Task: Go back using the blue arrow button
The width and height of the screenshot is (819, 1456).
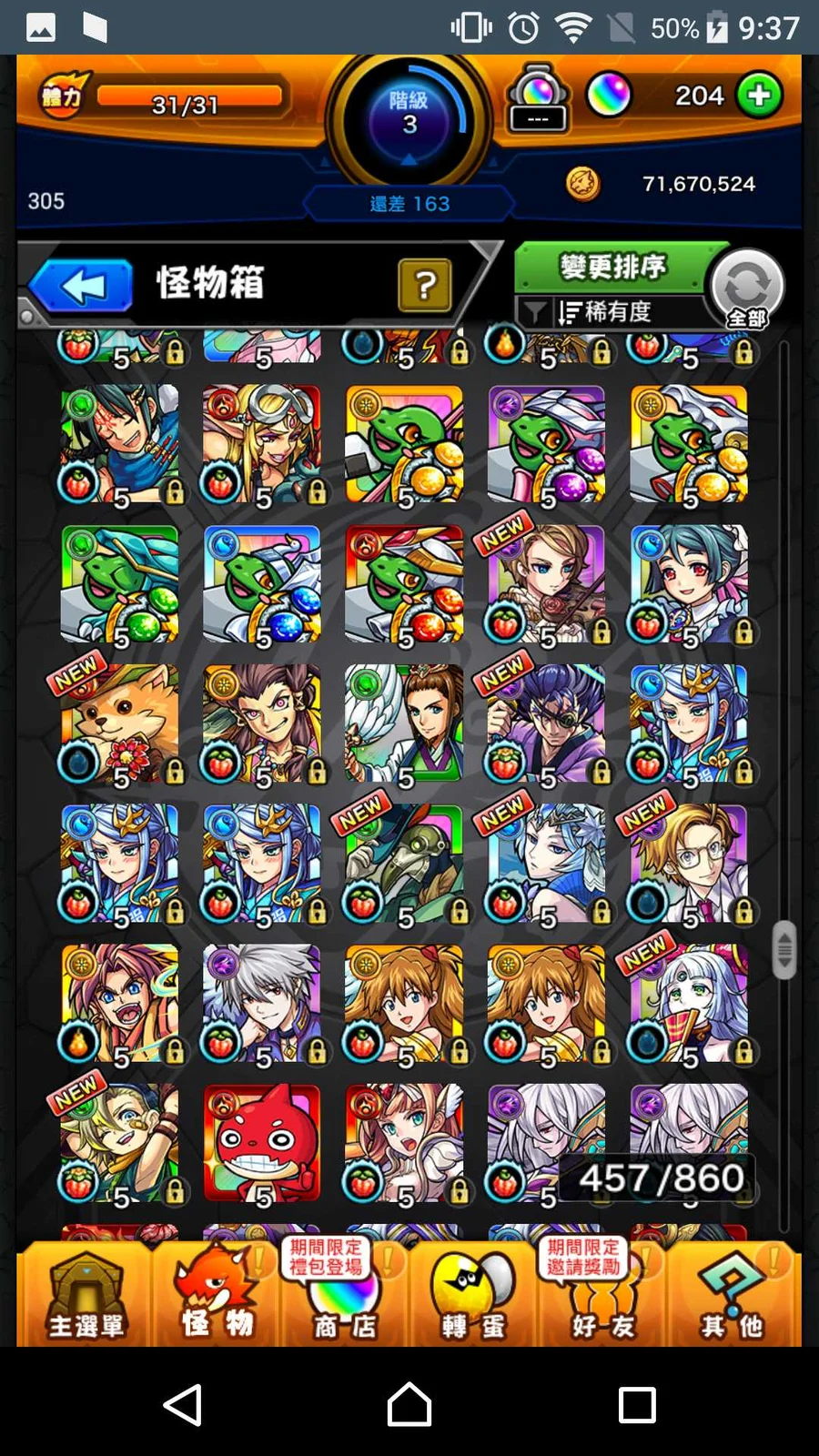Action: 82,286
